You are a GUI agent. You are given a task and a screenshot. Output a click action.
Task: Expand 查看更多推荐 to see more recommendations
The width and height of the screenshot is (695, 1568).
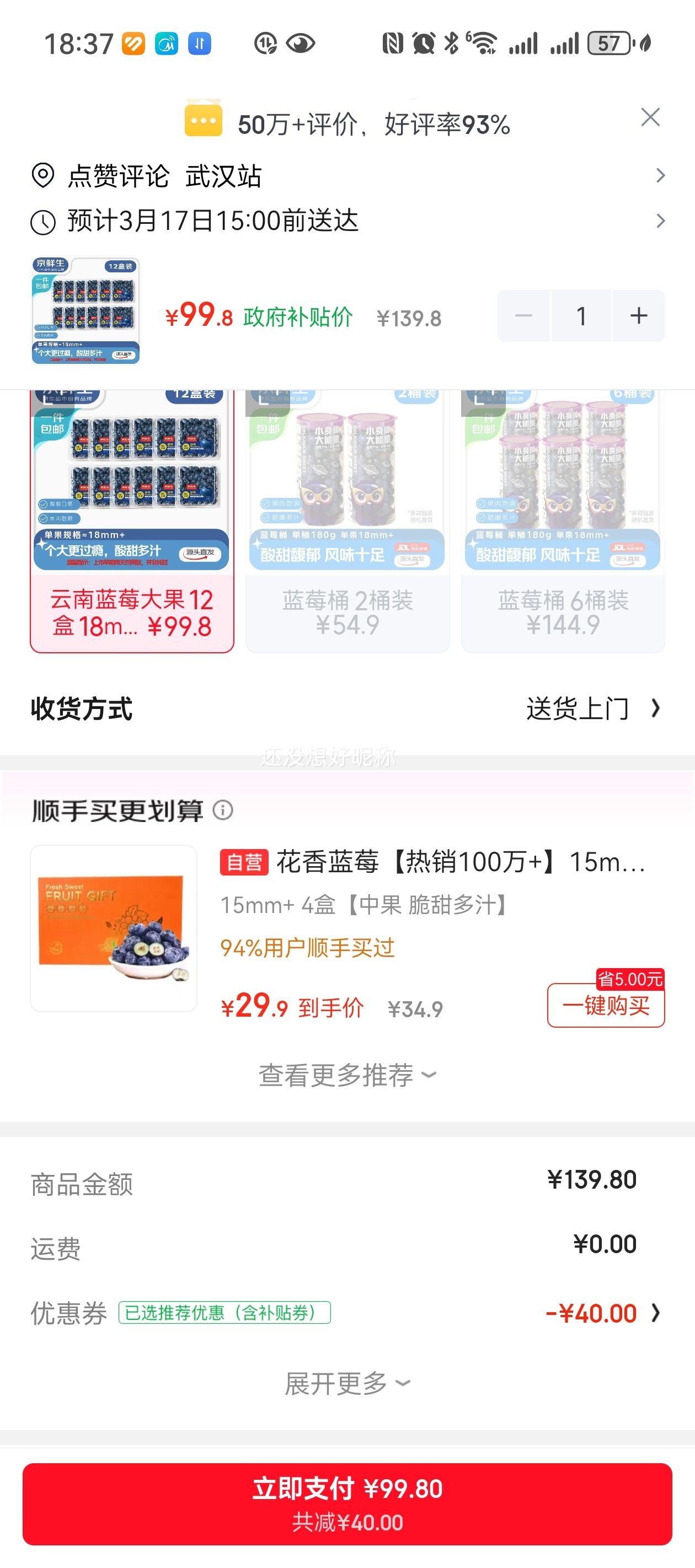(x=347, y=1077)
